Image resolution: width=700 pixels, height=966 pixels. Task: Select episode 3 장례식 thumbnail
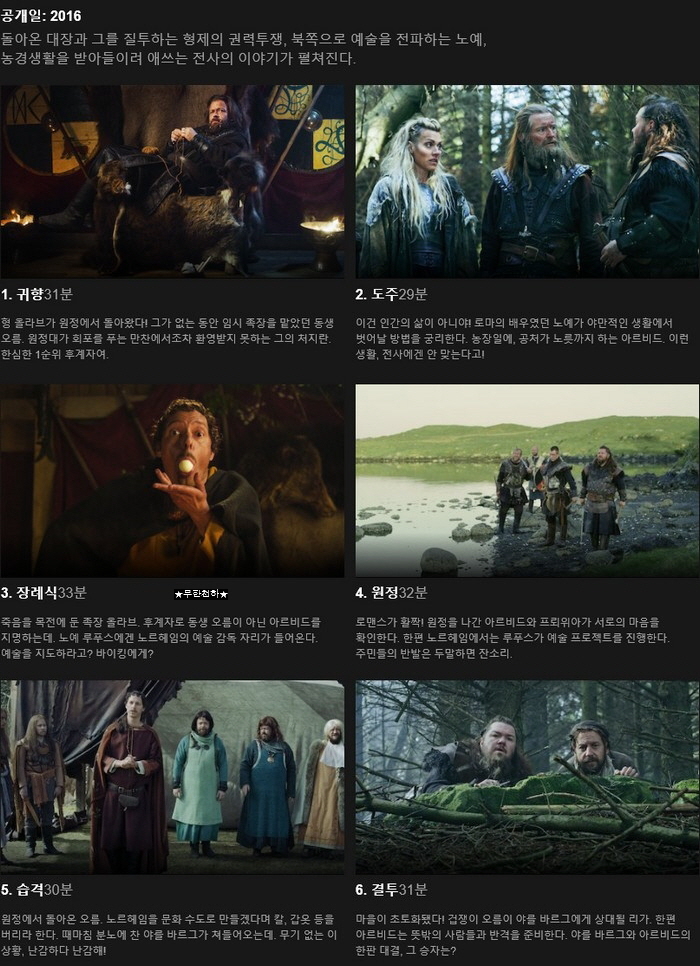click(x=172, y=480)
